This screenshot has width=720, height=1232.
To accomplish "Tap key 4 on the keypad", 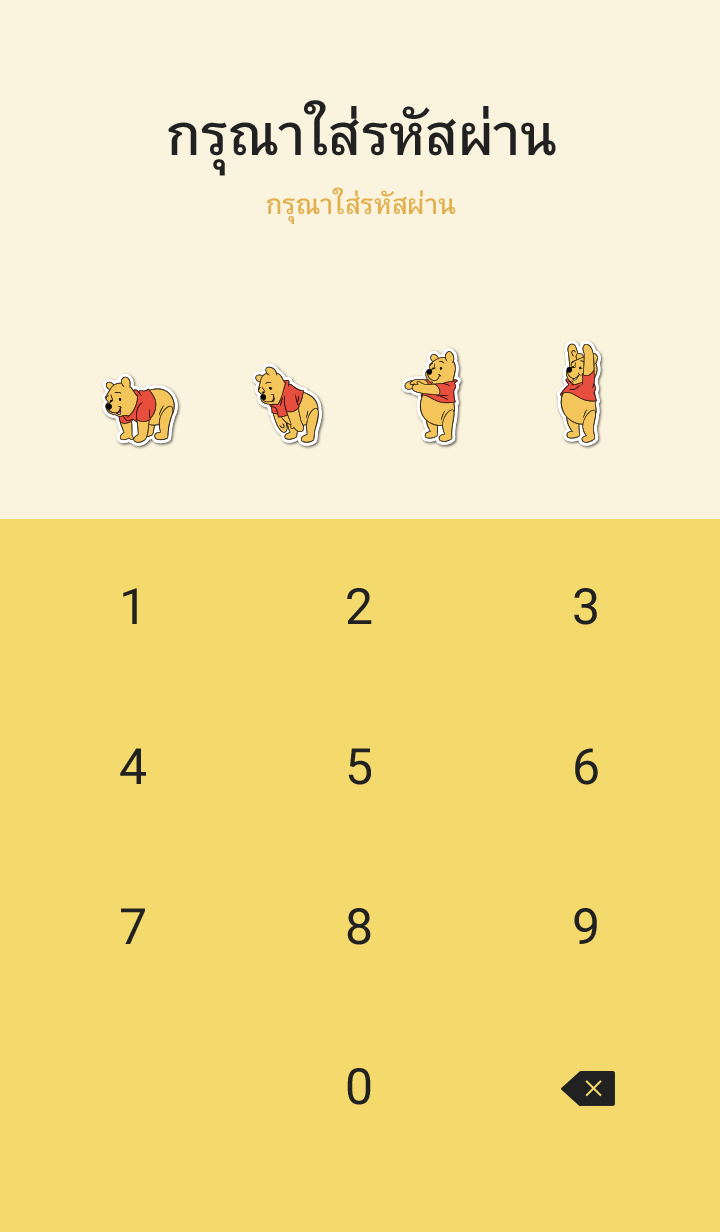I will [132, 767].
